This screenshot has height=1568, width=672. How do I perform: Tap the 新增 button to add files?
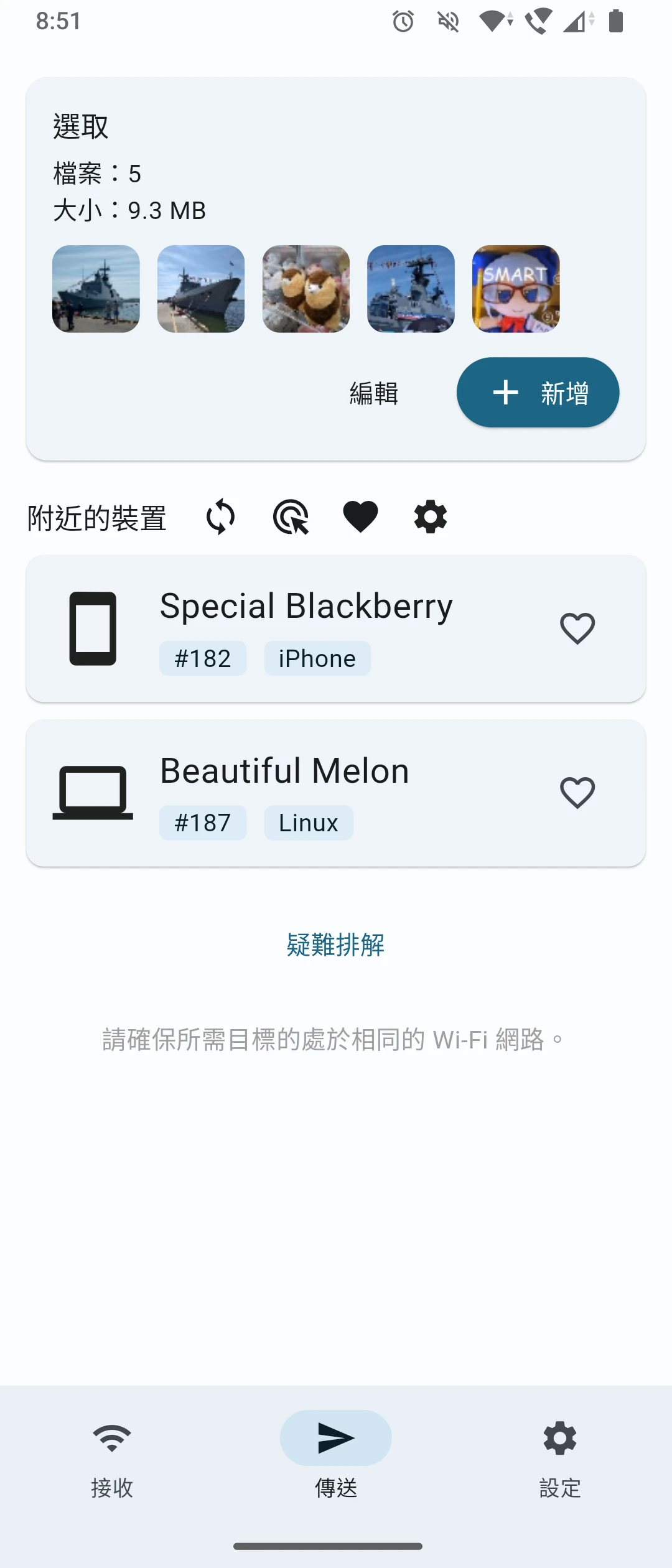(x=538, y=393)
